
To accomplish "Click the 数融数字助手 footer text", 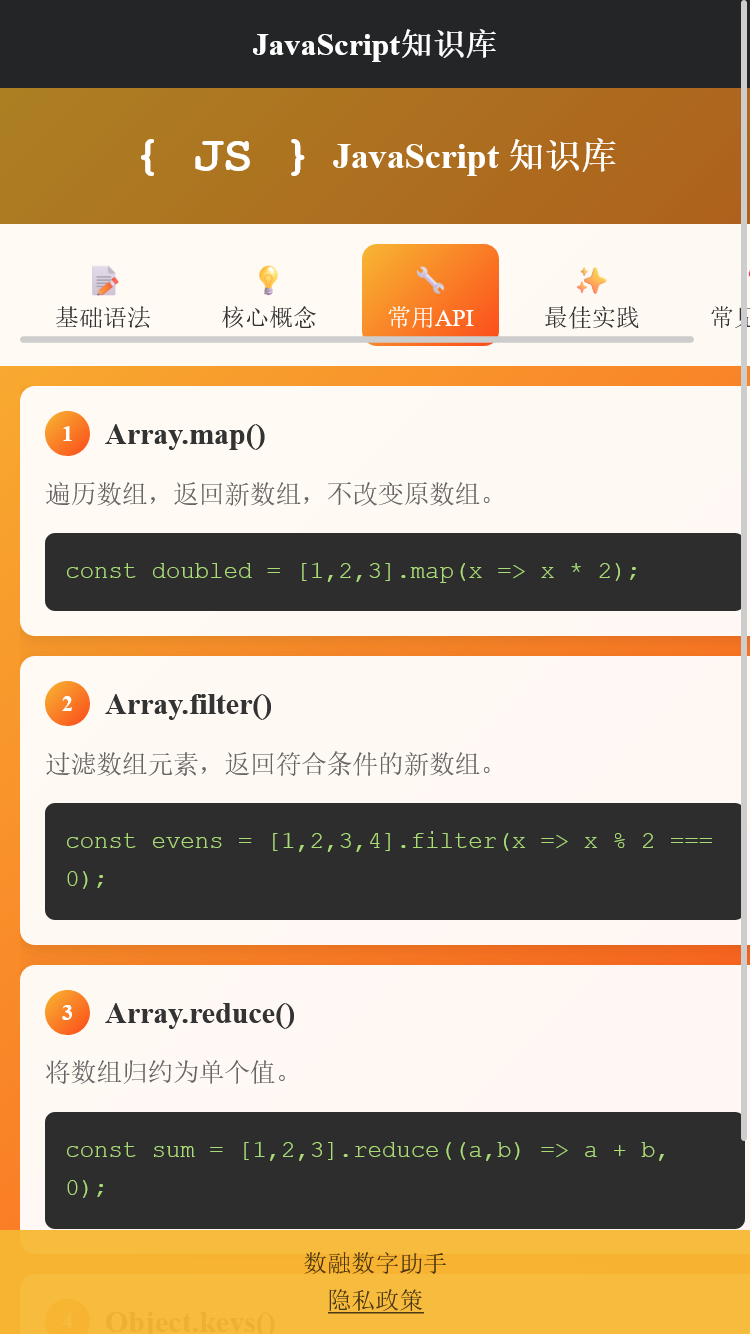I will click(x=375, y=1263).
